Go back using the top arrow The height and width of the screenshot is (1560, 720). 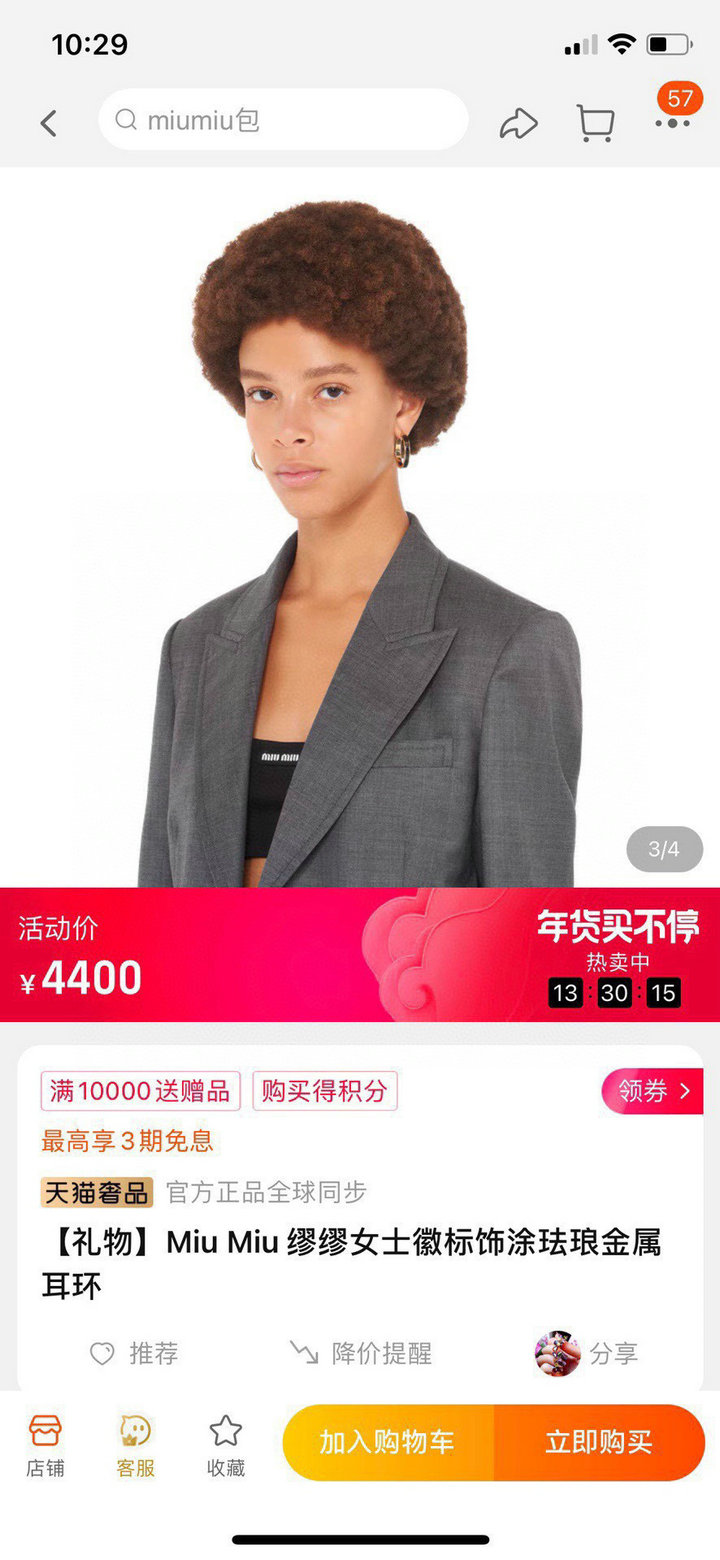point(48,123)
